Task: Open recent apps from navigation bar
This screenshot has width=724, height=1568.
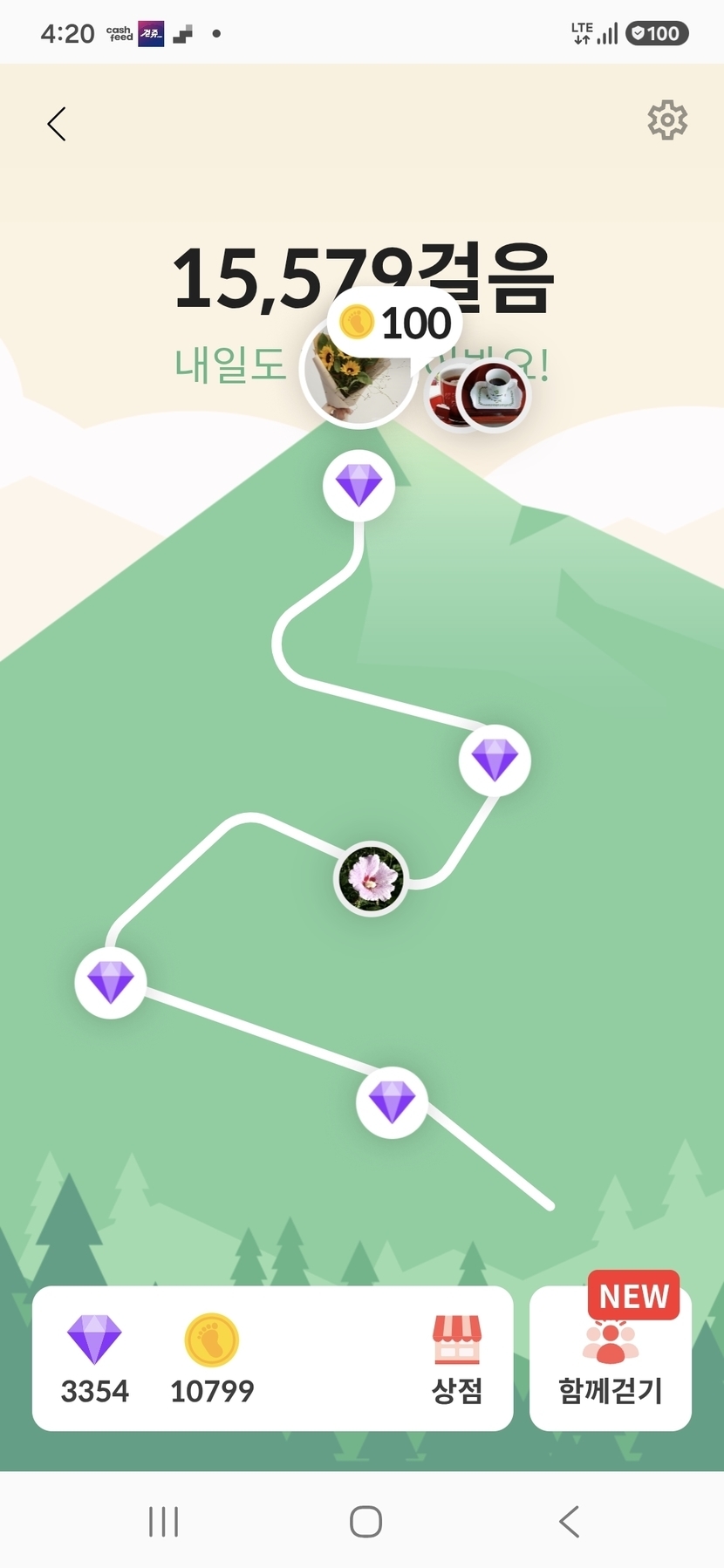Action: 163,1522
